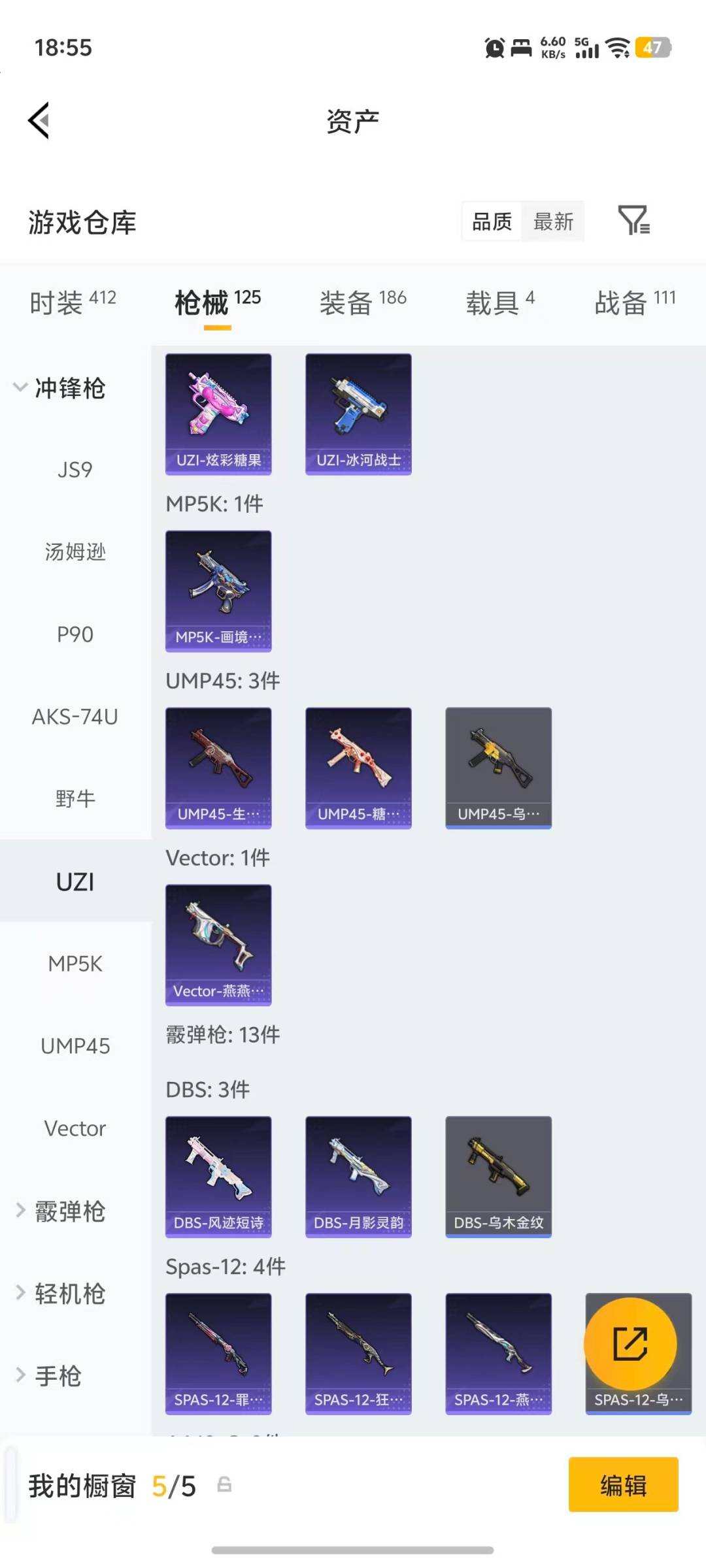Tap the Wi-Fi icon in the status bar
The image size is (706, 1568).
617,48
